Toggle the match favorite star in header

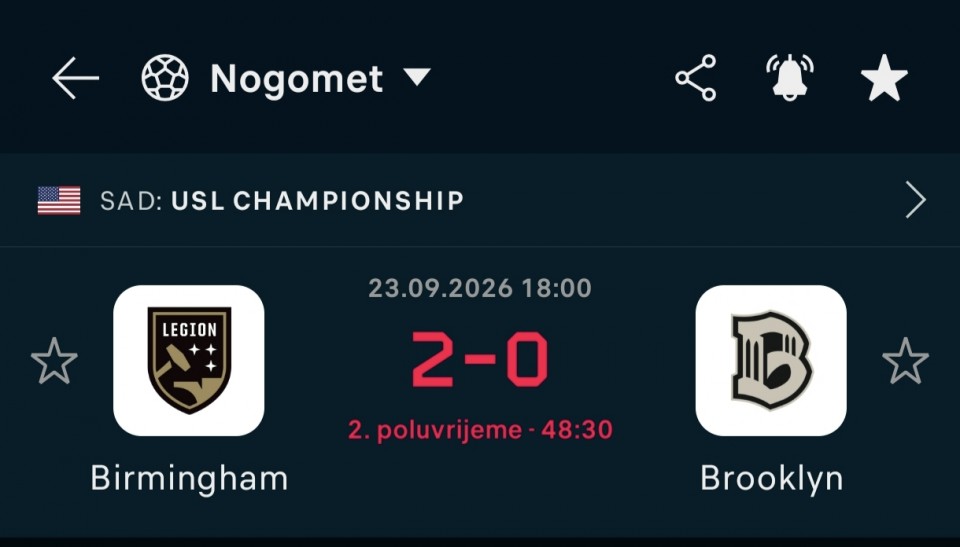click(884, 78)
